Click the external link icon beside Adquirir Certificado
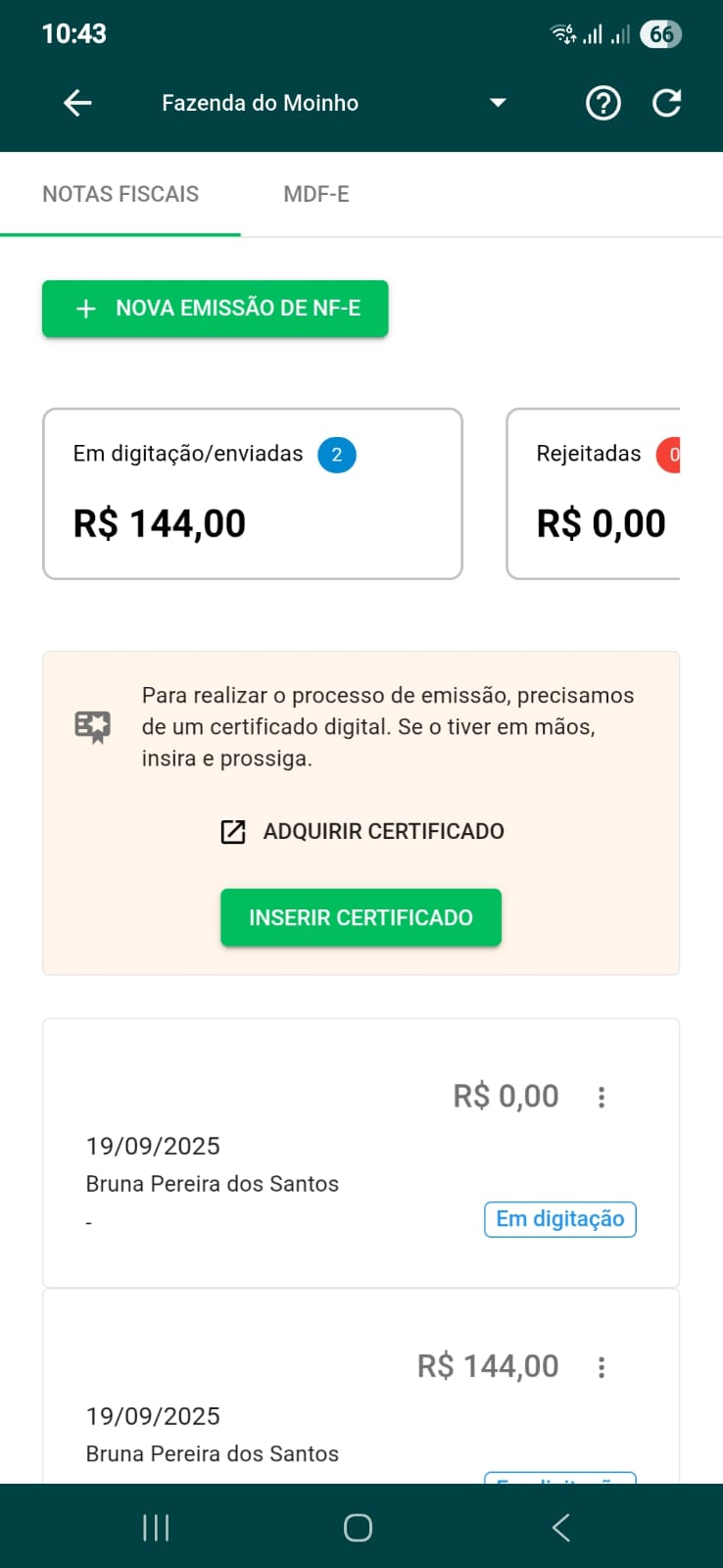This screenshot has height=1568, width=723. [231, 831]
